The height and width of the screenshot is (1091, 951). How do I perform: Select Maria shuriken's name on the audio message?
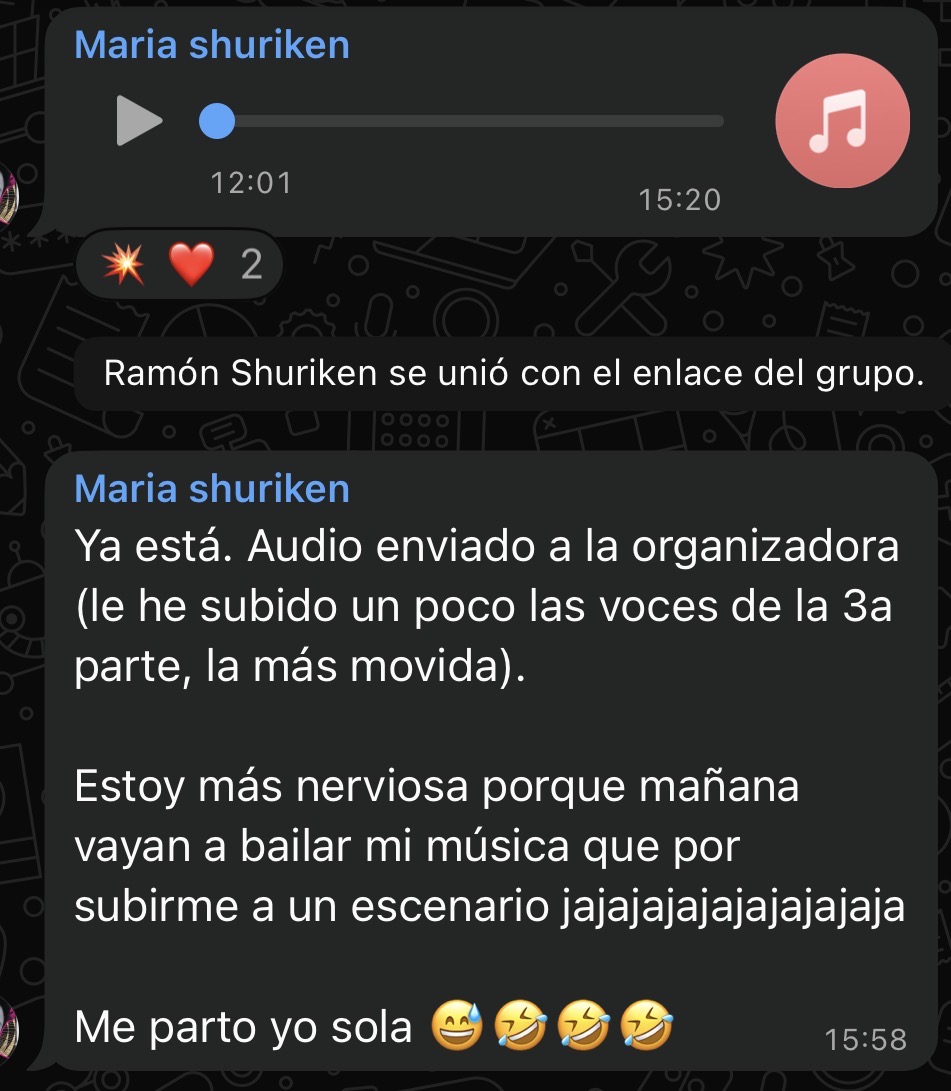click(211, 44)
